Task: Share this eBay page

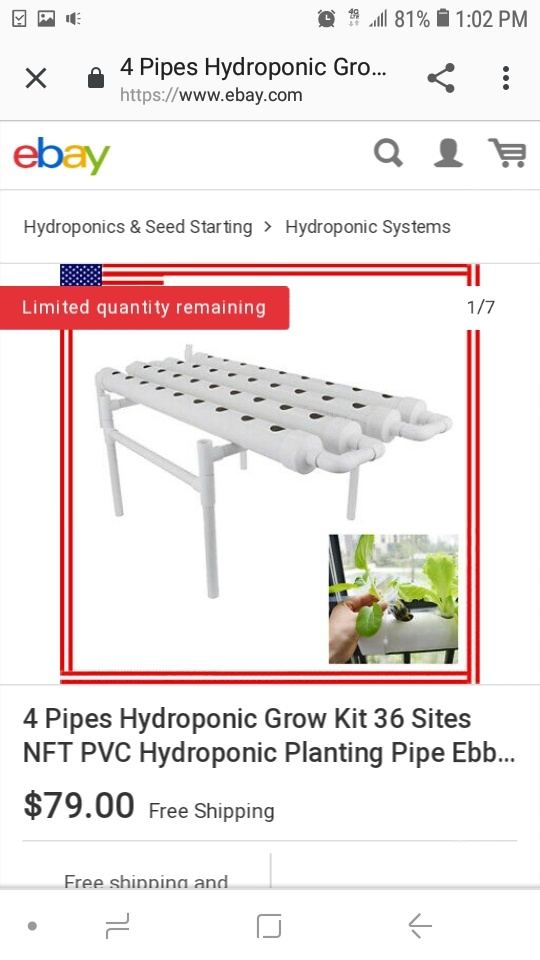Action: click(441, 78)
